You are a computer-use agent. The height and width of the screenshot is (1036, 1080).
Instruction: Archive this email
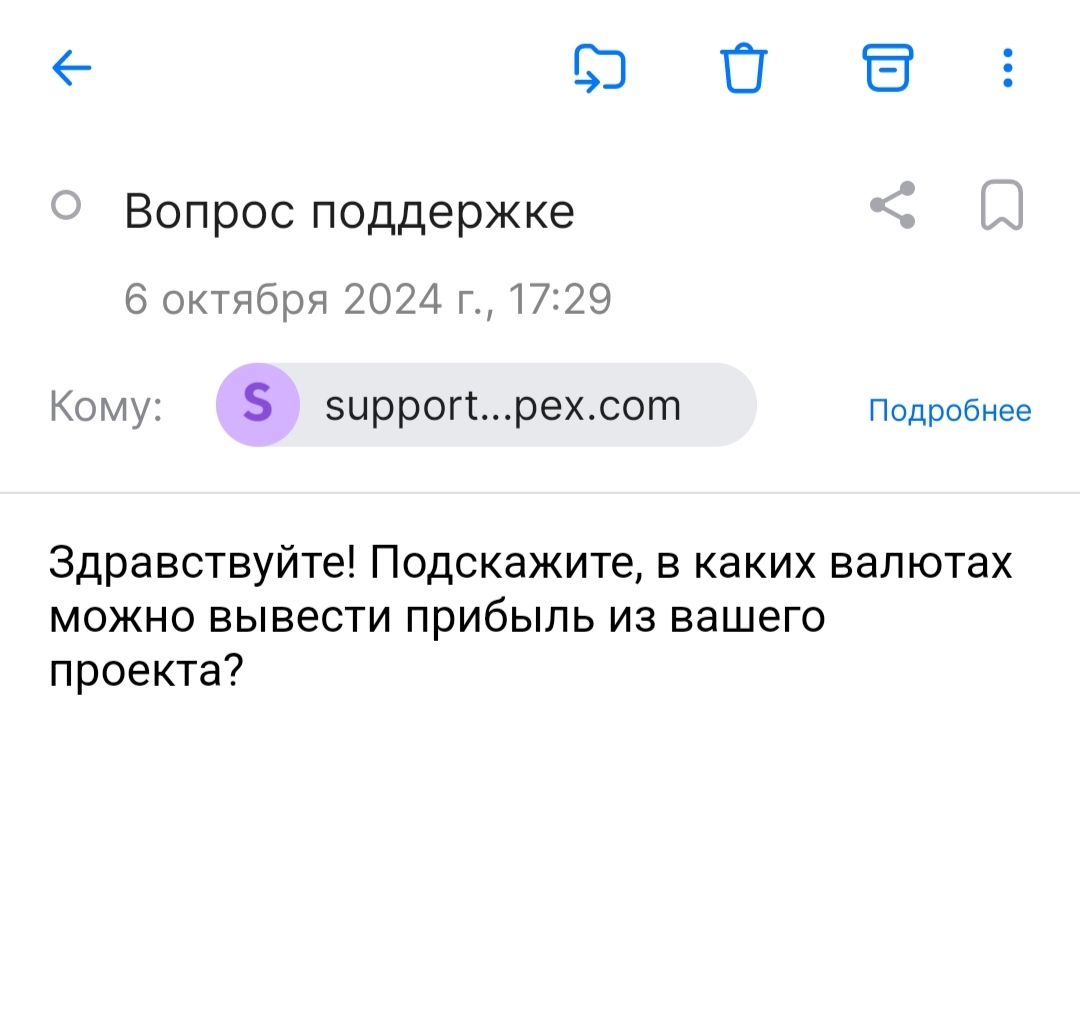(x=888, y=69)
